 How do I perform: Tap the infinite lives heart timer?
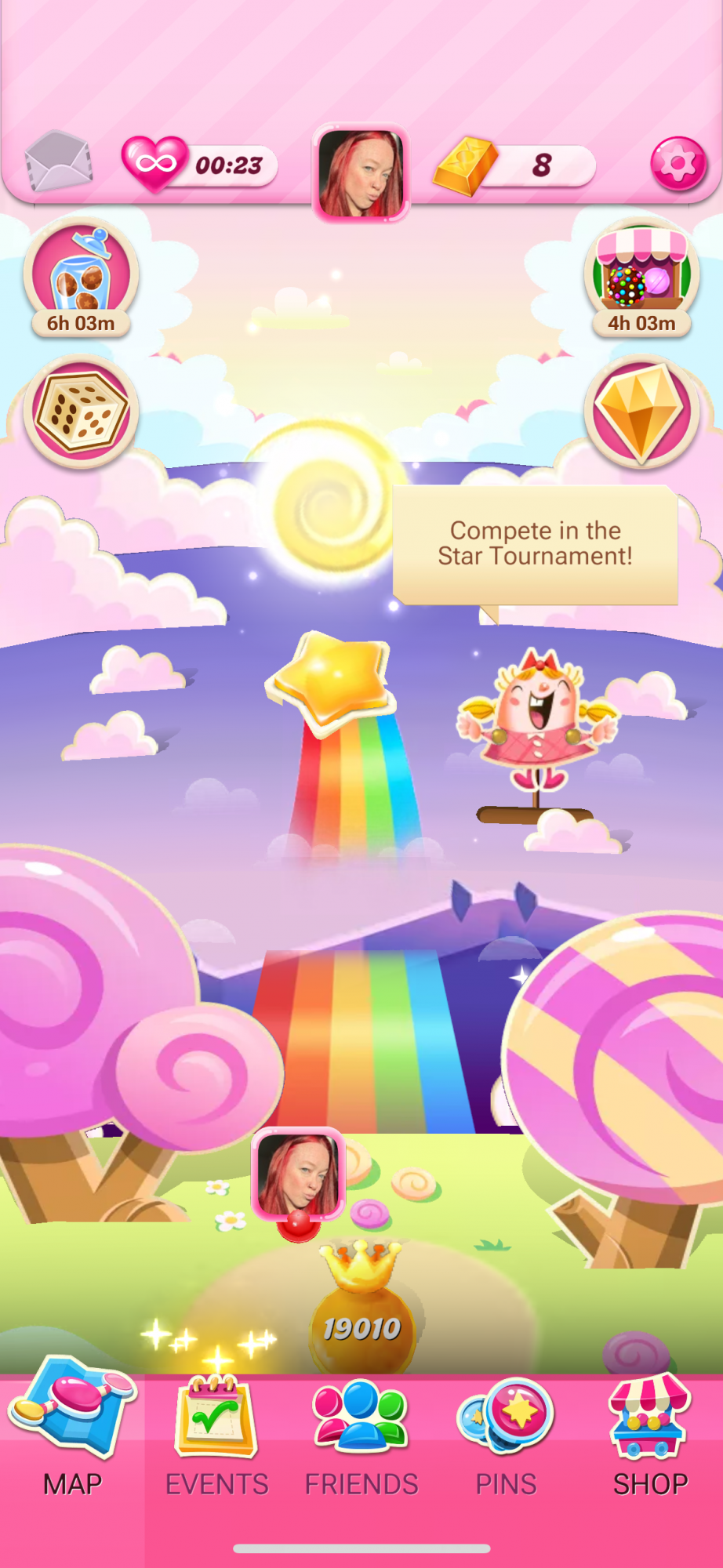(199, 165)
